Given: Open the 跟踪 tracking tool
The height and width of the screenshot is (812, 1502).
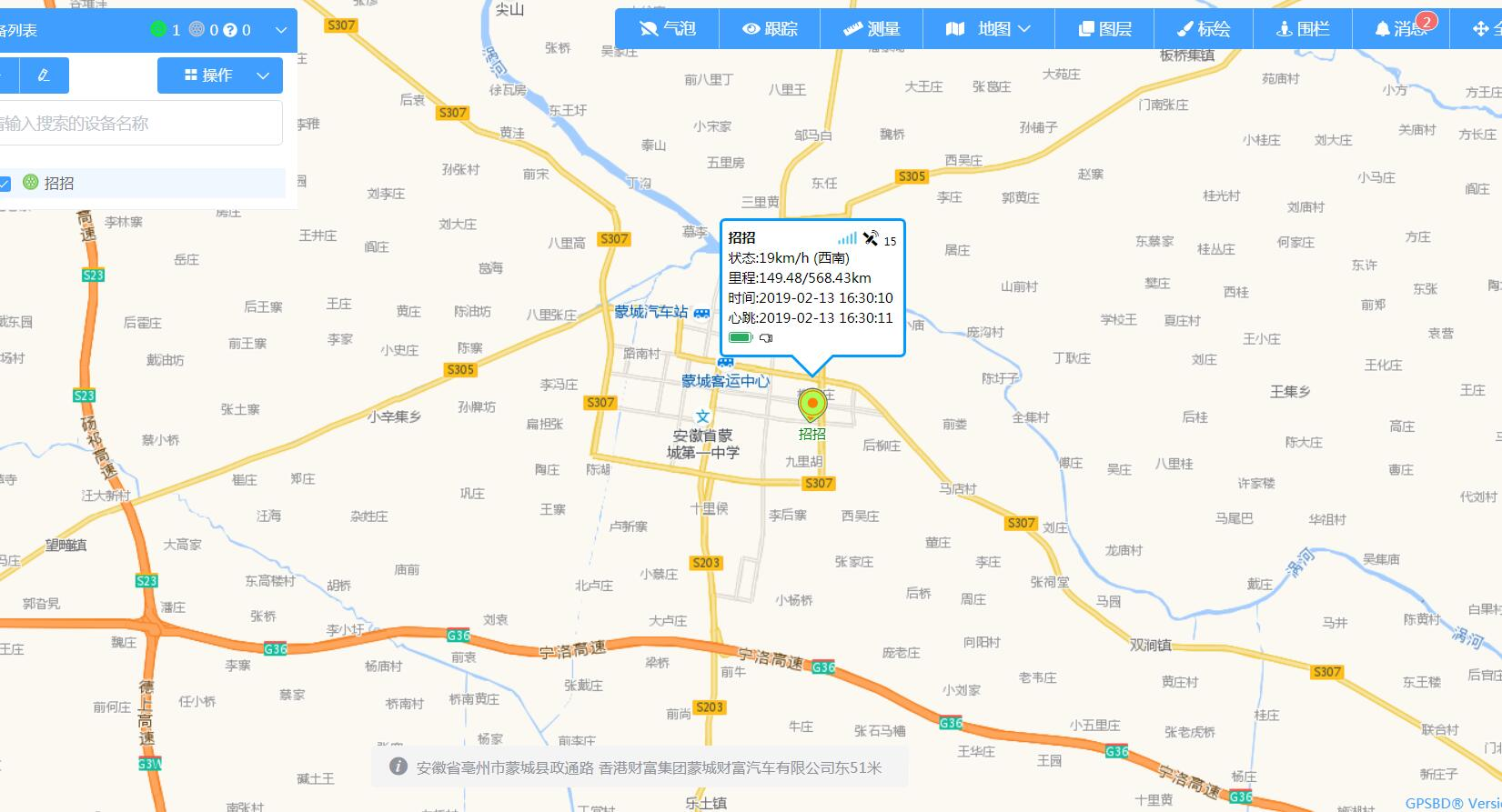Looking at the screenshot, I should pos(770,29).
